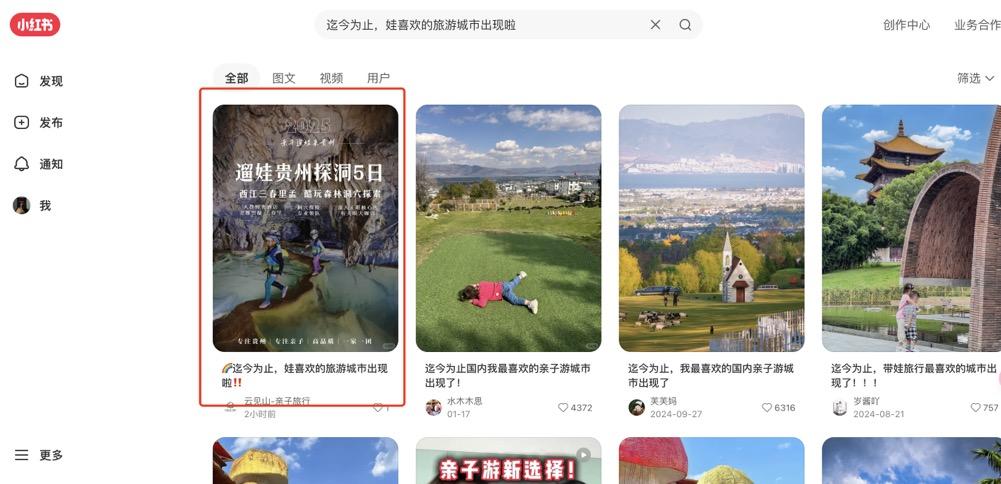
Task: Expand the 筛选 filter dropdown
Action: tap(975, 78)
